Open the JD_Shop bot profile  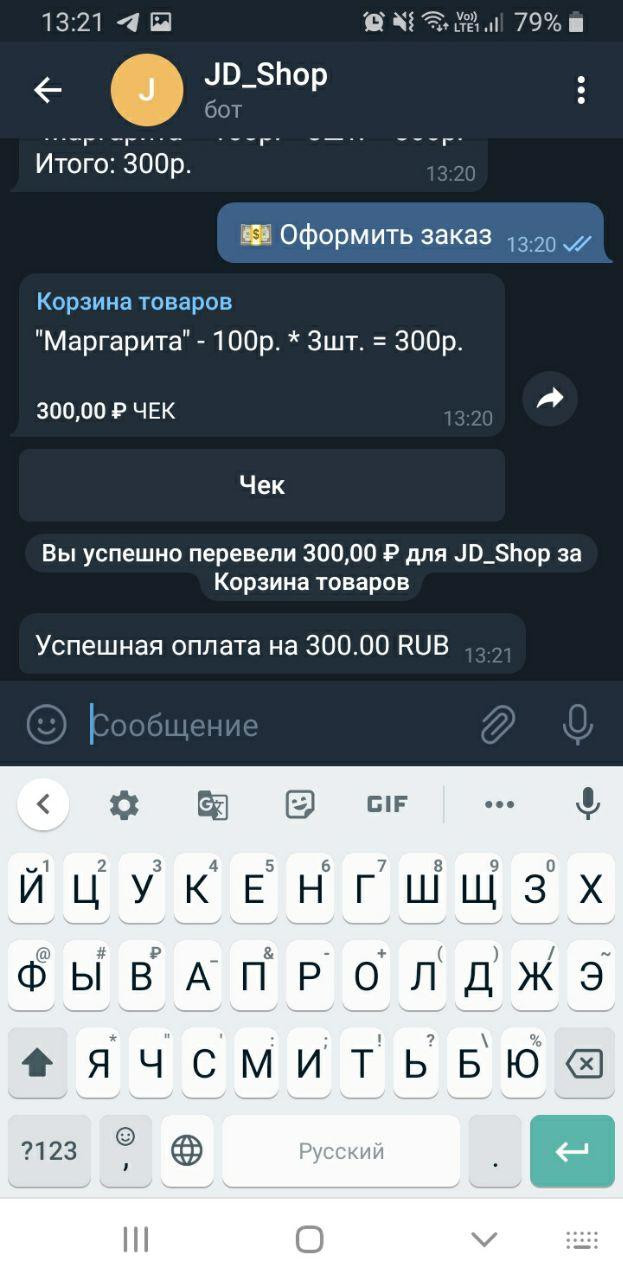[265, 89]
